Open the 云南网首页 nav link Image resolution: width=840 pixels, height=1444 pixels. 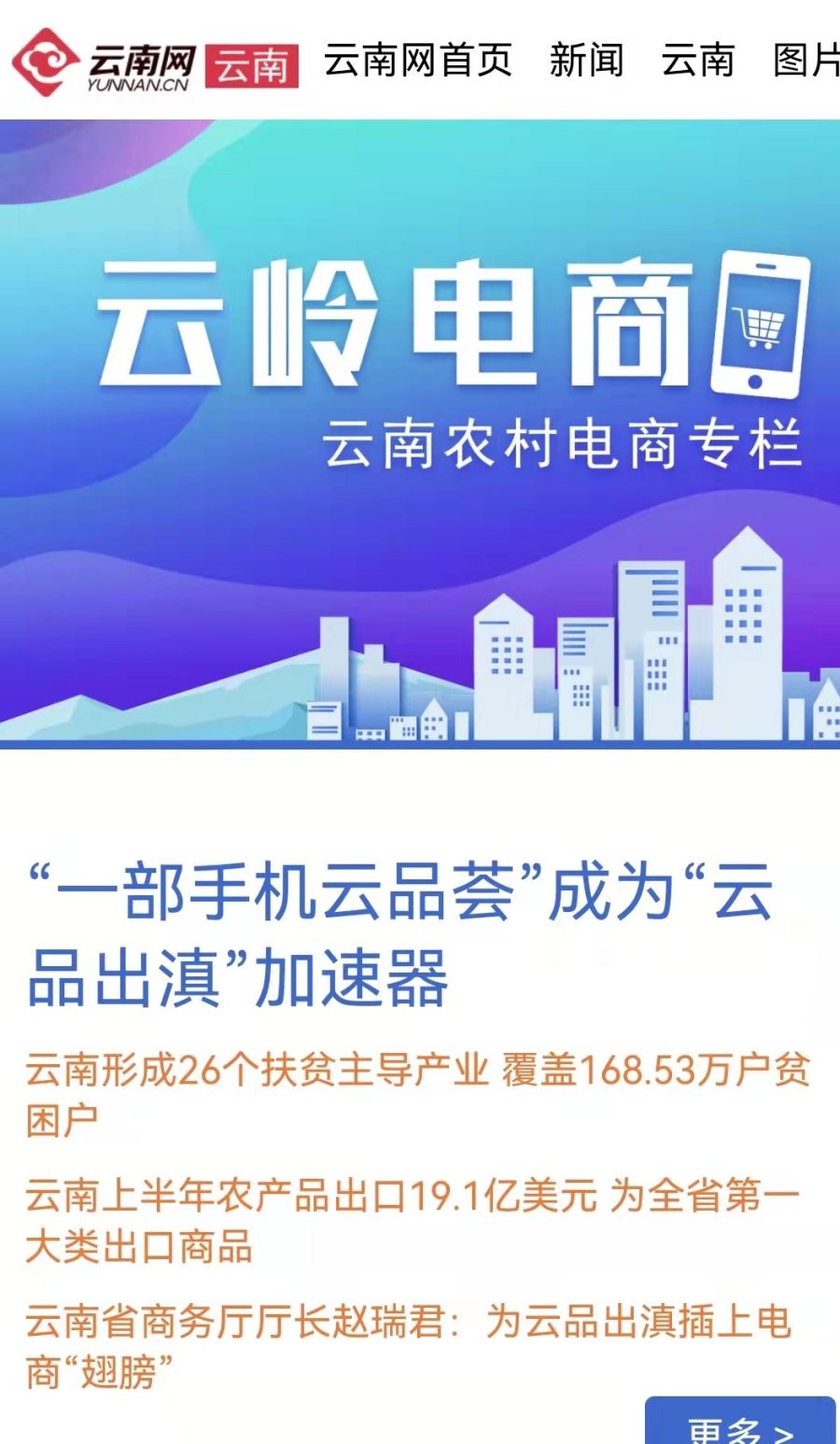[x=417, y=62]
